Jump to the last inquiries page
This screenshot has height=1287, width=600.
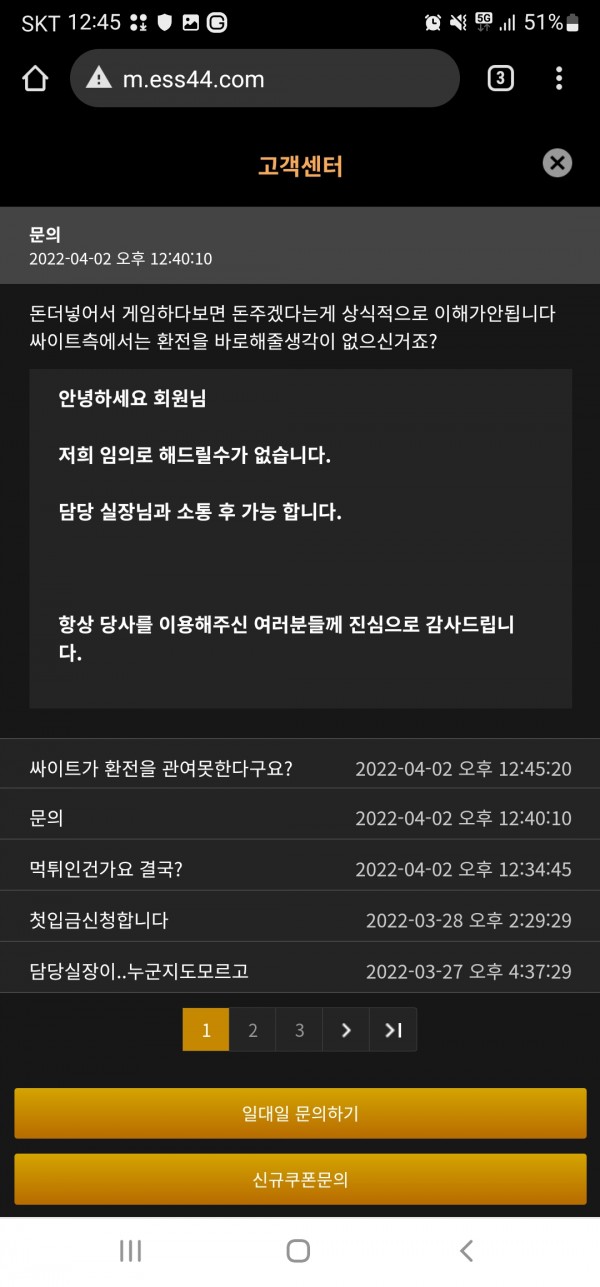(393, 1030)
